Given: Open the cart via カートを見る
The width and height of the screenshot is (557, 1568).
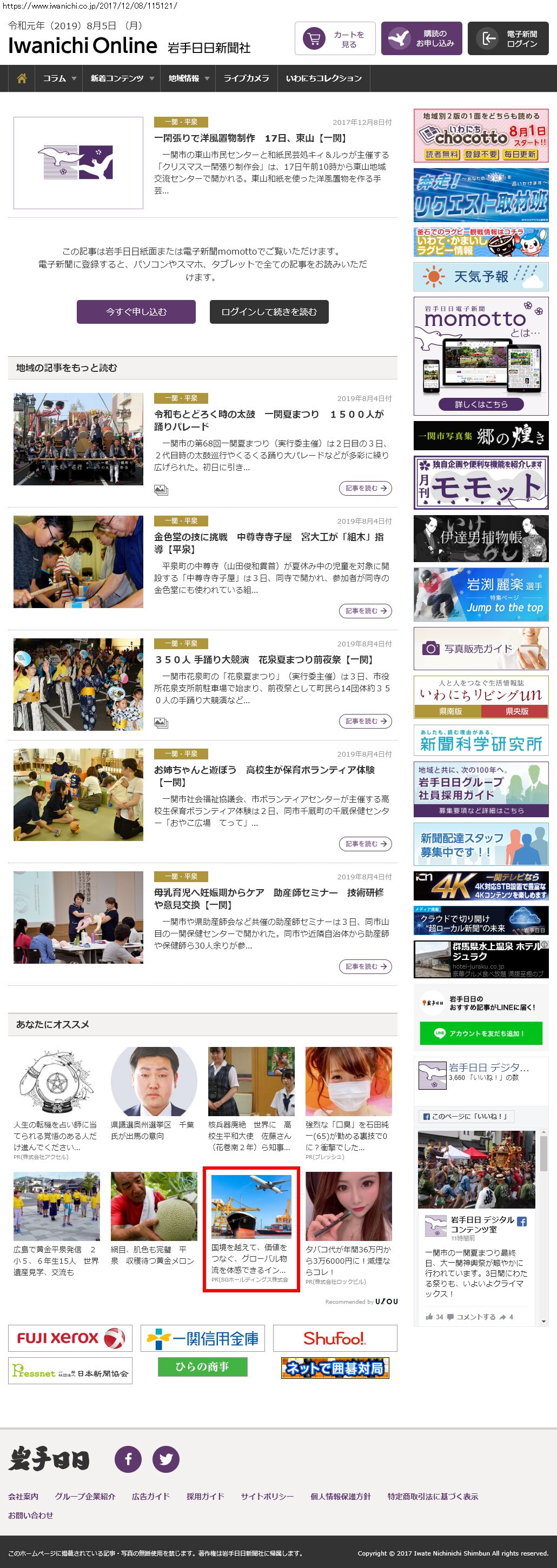Looking at the screenshot, I should 335,39.
